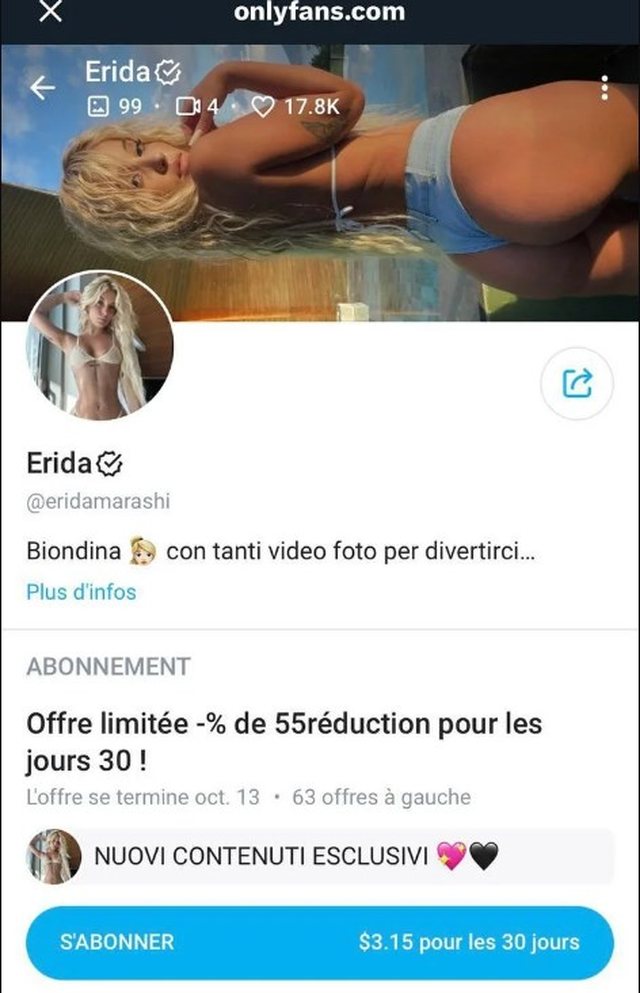This screenshot has height=993, width=640.
Task: Share this profile
Action: pyautogui.click(x=577, y=382)
